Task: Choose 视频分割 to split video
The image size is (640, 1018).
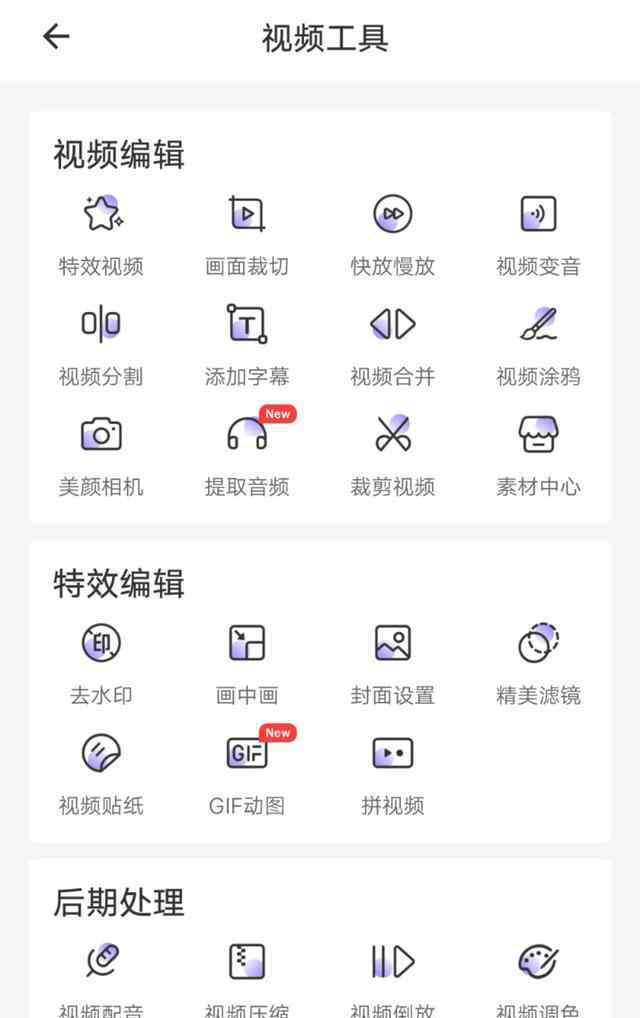Action: click(101, 343)
